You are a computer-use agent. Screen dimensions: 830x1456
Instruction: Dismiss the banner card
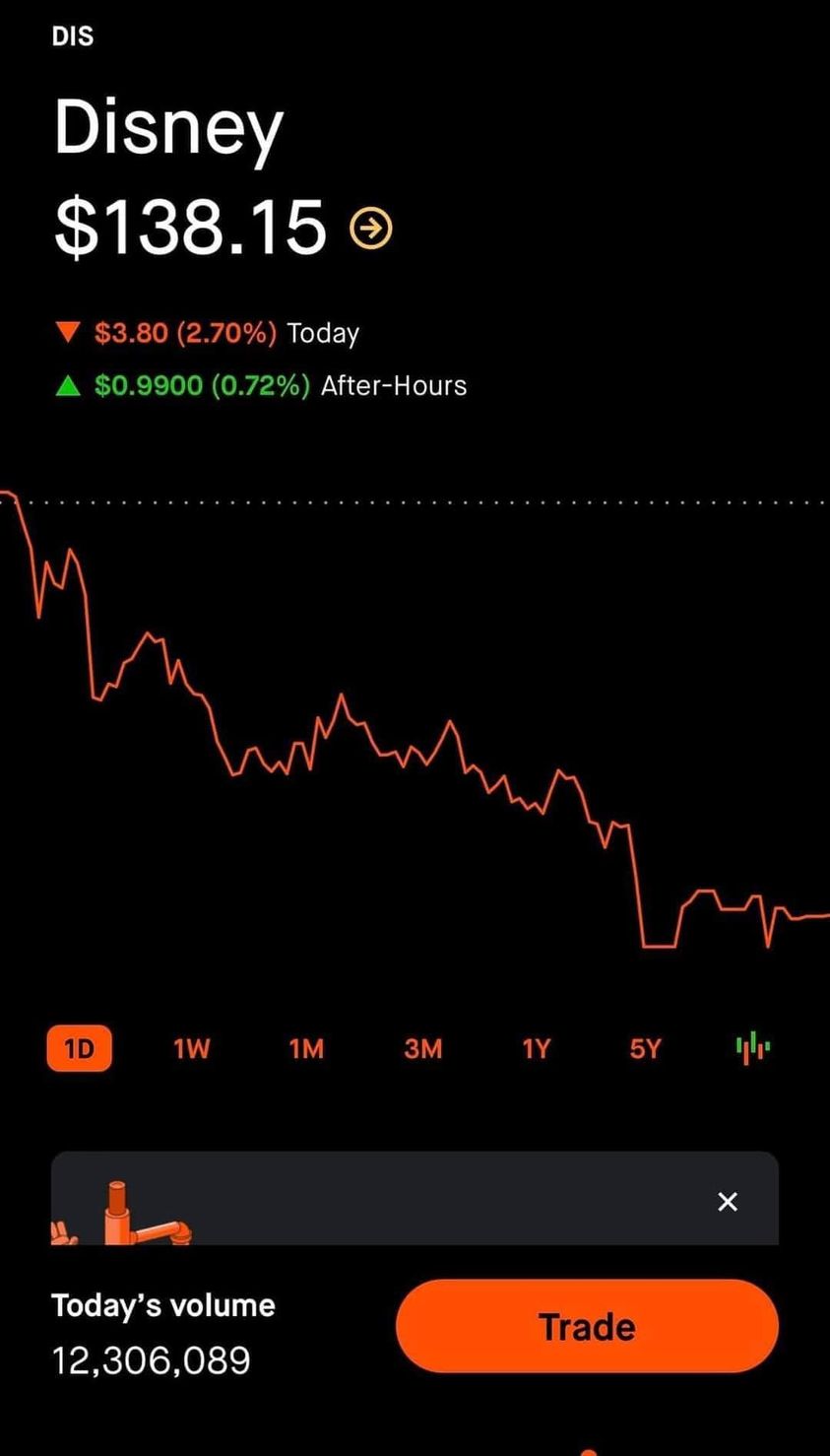728,1201
